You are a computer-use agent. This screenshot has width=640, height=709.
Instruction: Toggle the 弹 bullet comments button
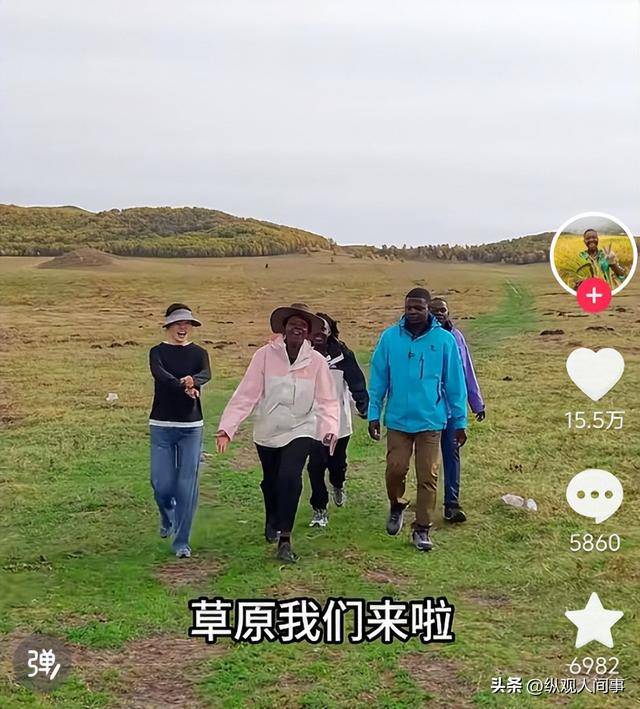pos(42,663)
